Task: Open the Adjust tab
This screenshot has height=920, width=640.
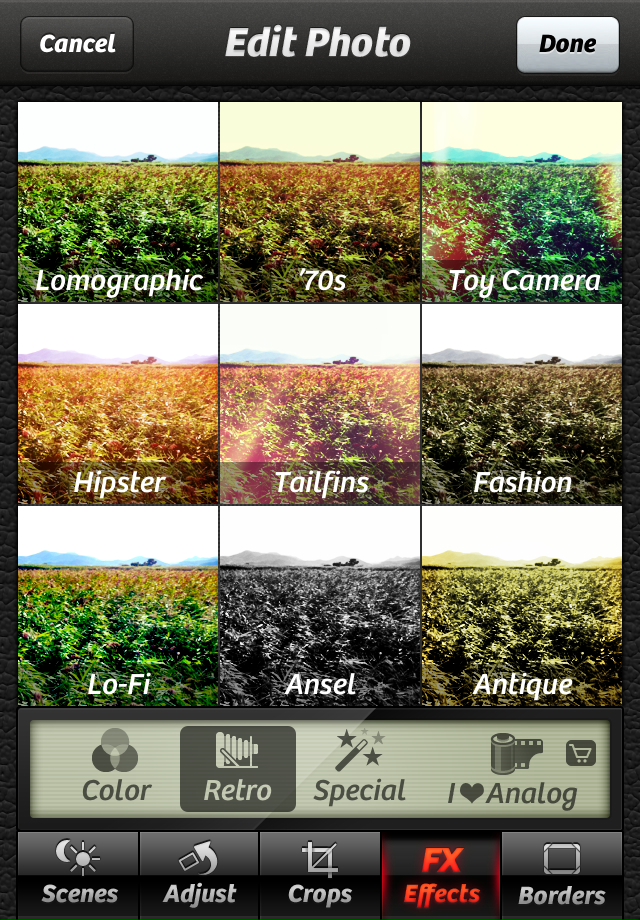Action: pyautogui.click(x=199, y=875)
